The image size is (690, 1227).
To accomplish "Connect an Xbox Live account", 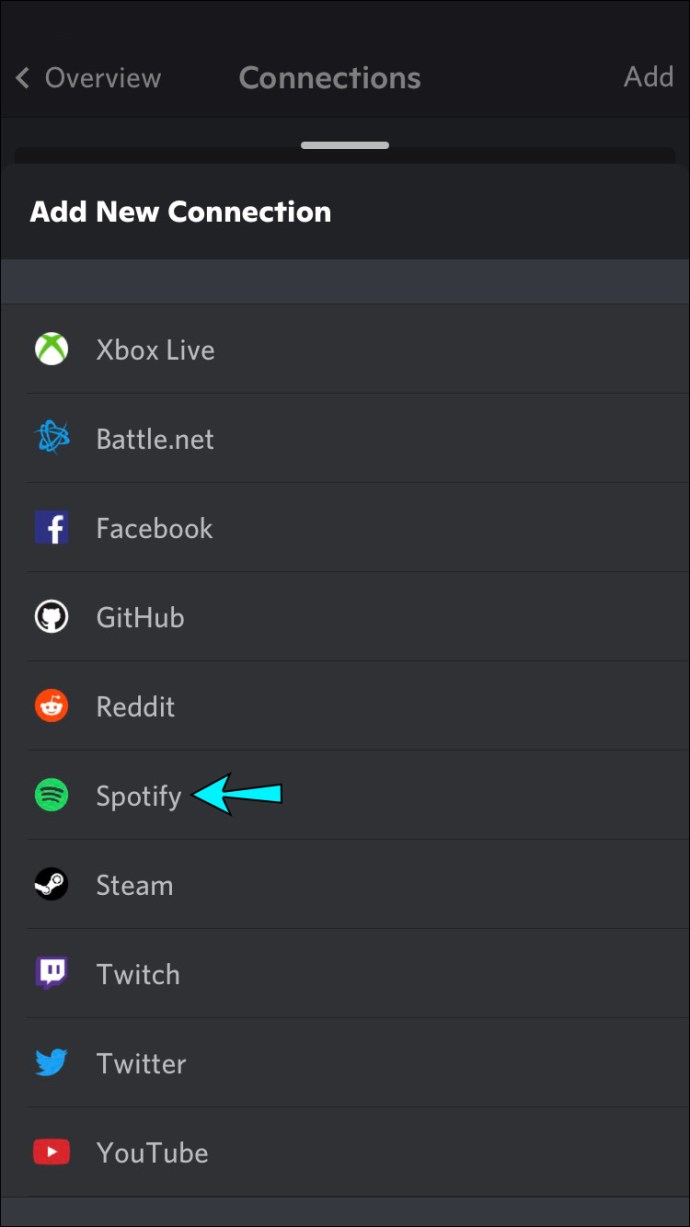I will click(155, 350).
